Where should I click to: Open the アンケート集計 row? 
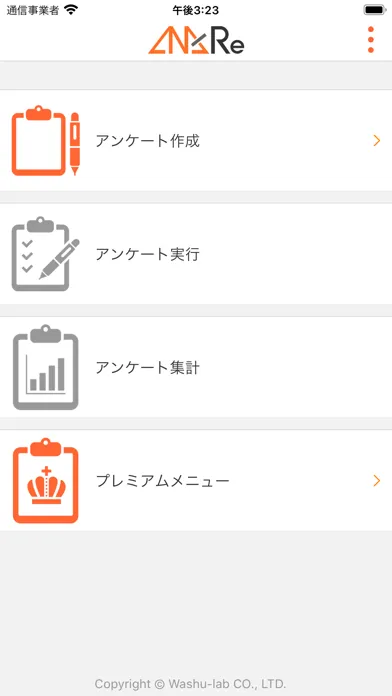196,368
